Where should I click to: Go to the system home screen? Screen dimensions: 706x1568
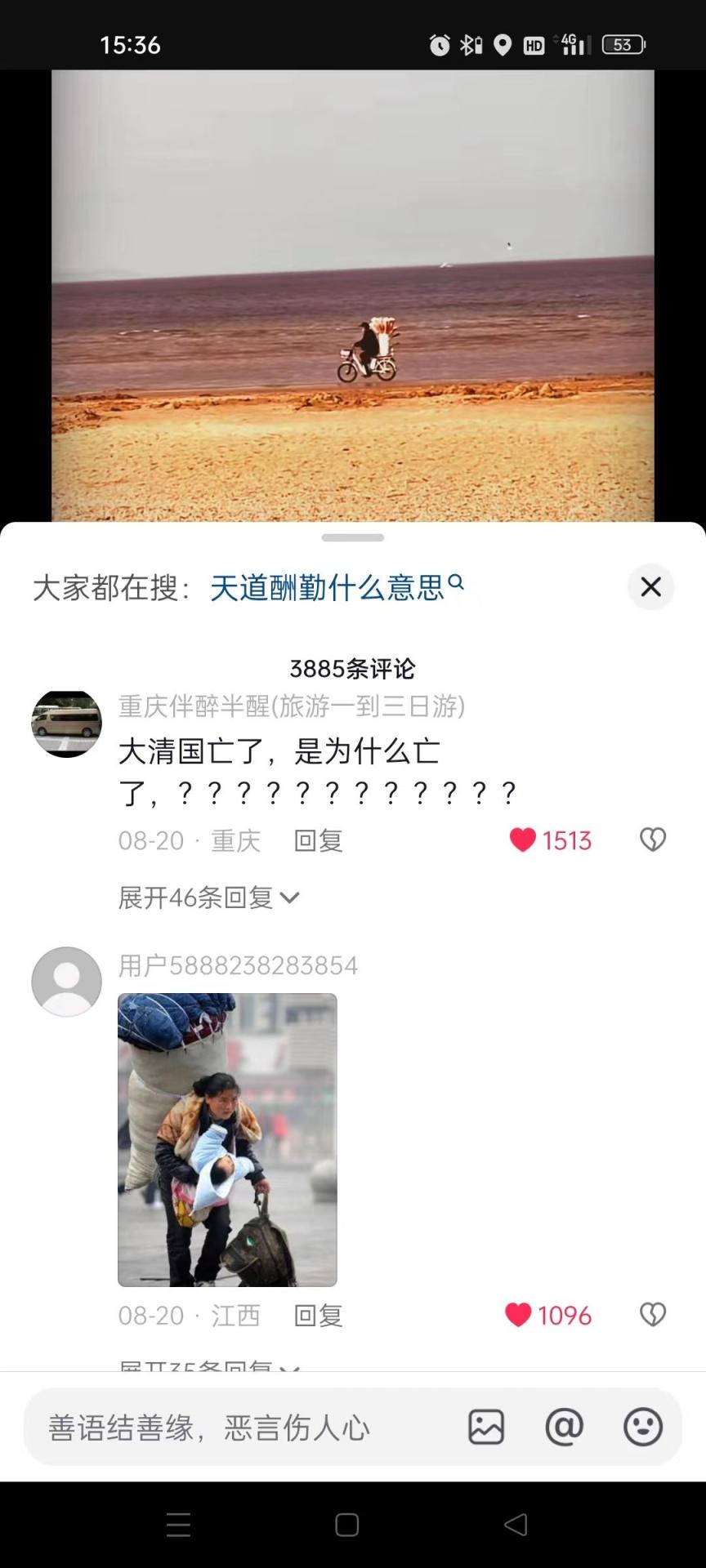(x=347, y=1525)
